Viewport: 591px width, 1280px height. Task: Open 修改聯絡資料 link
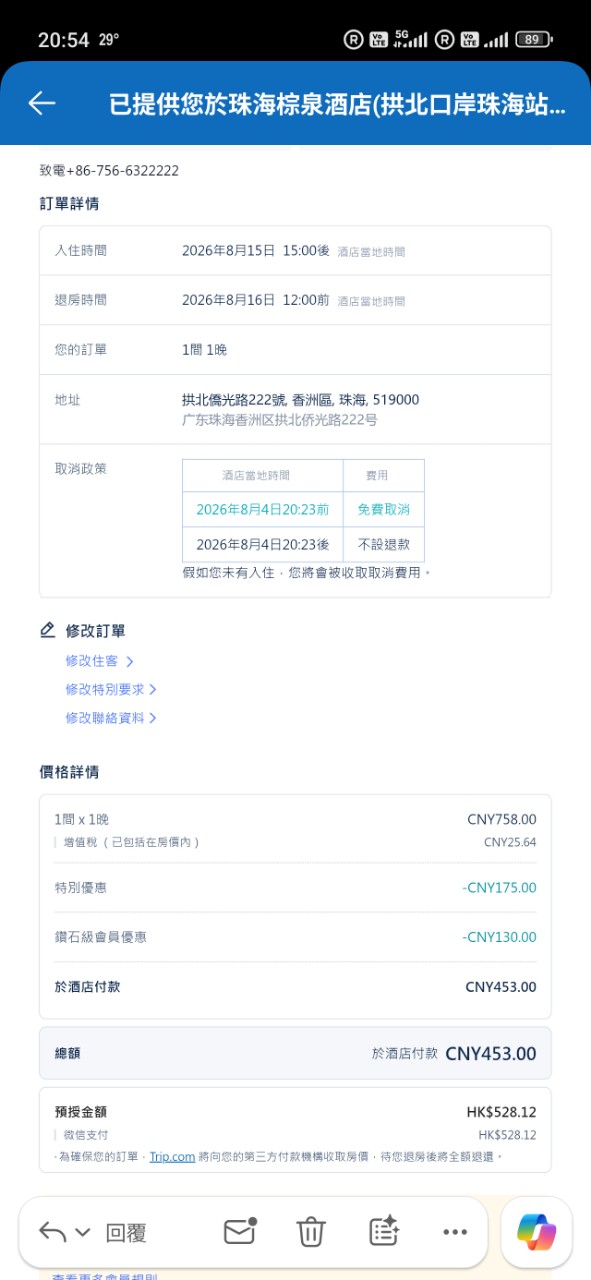click(x=111, y=718)
